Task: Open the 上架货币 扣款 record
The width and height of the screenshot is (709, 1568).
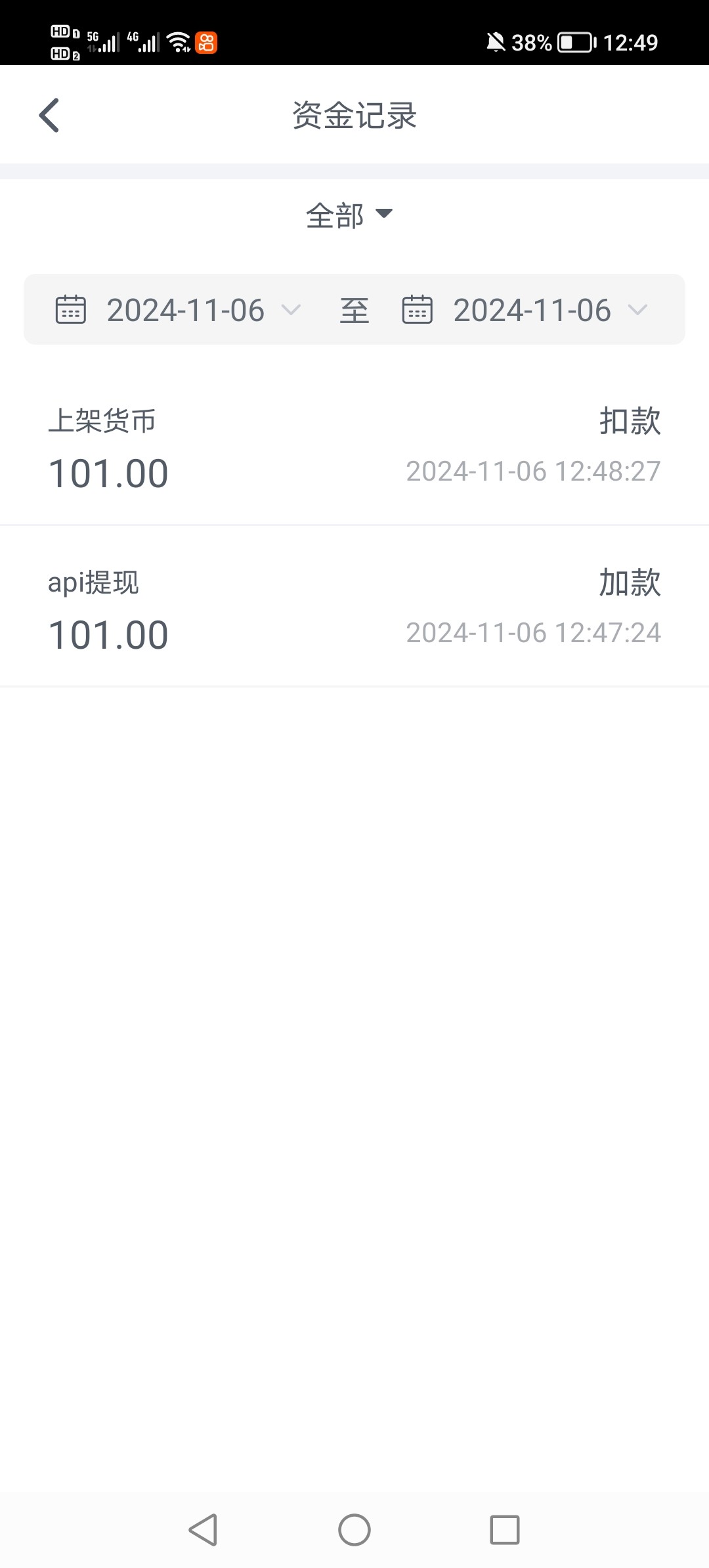Action: click(354, 445)
